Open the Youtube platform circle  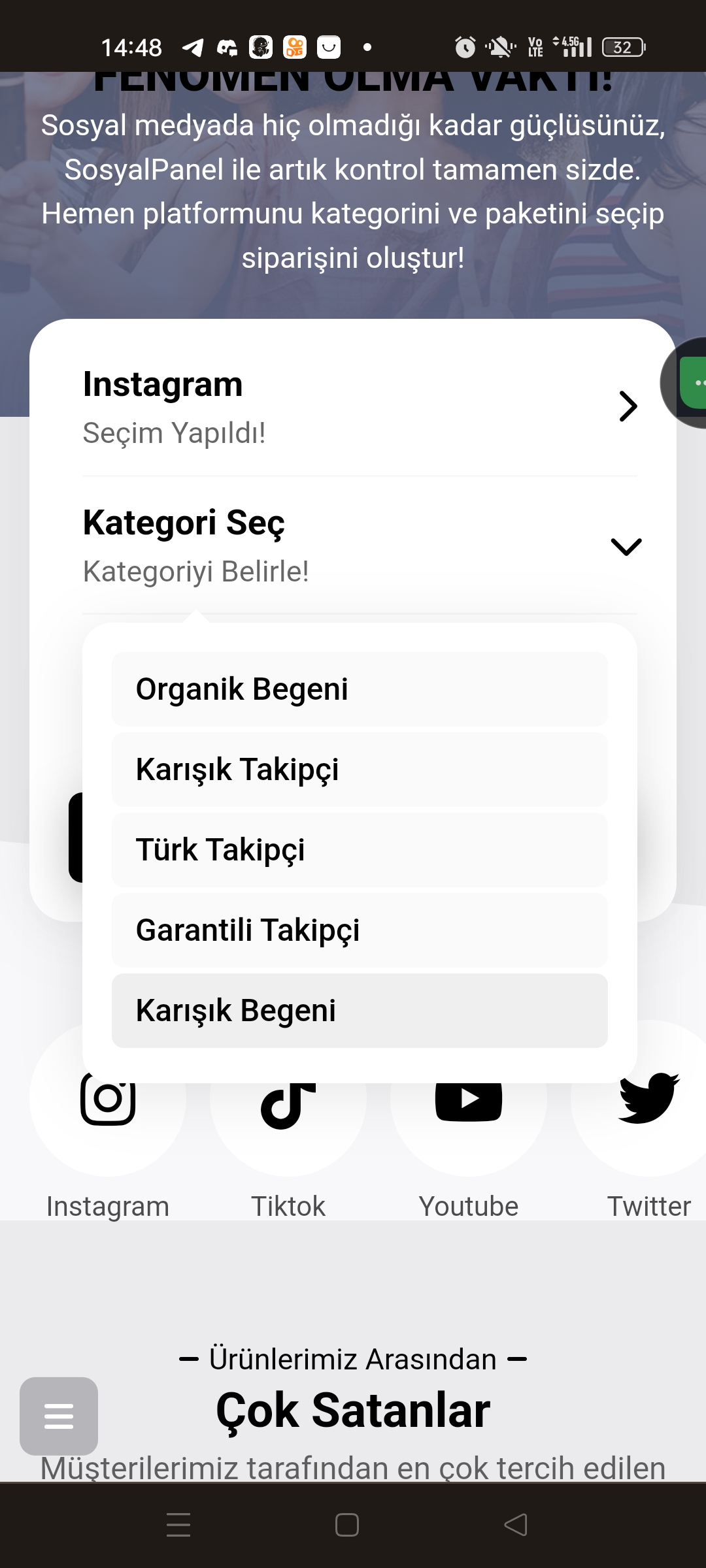click(469, 1124)
